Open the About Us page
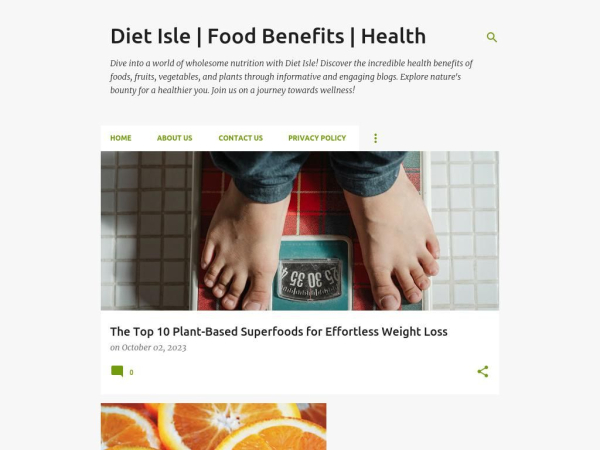This screenshot has height=450, width=600. (x=174, y=138)
